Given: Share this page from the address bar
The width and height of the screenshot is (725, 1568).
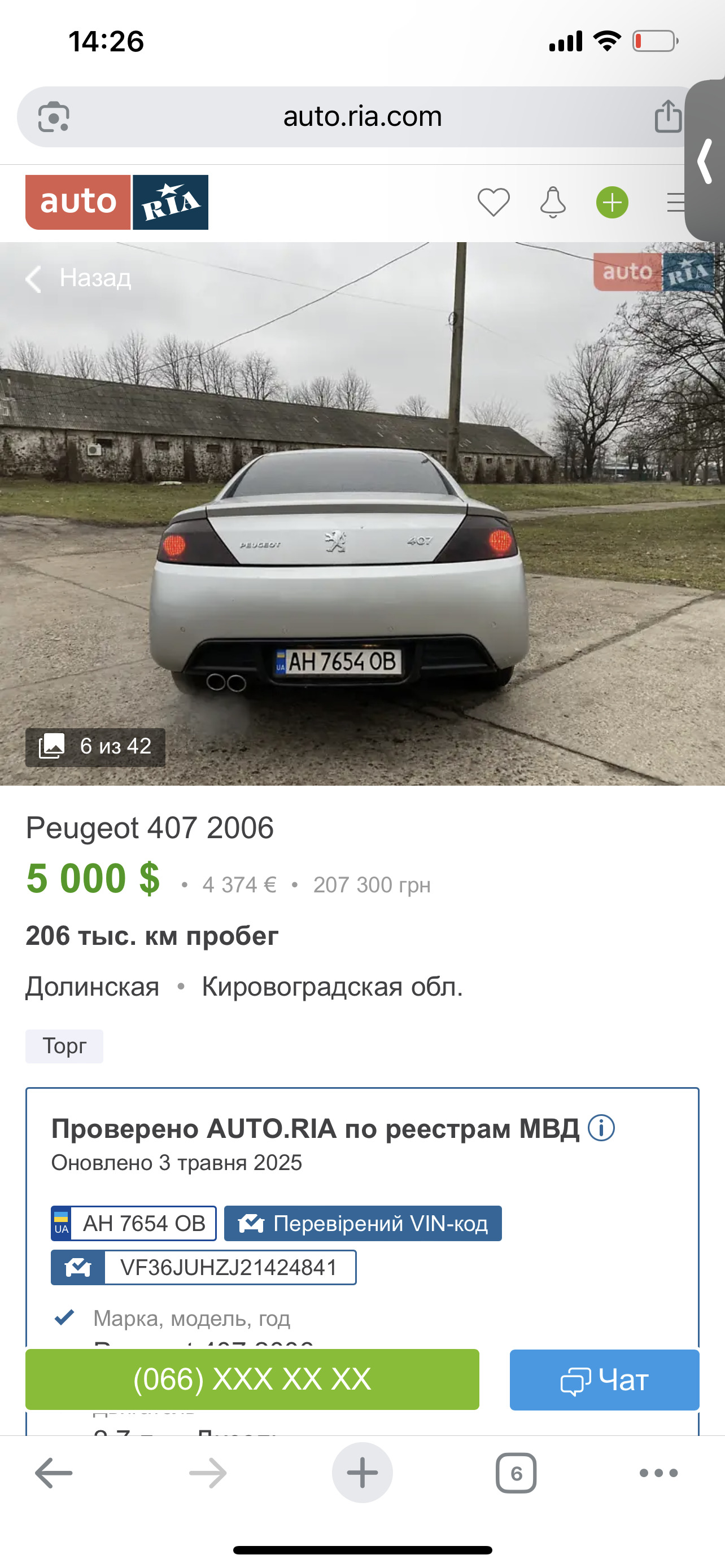Looking at the screenshot, I should (668, 116).
